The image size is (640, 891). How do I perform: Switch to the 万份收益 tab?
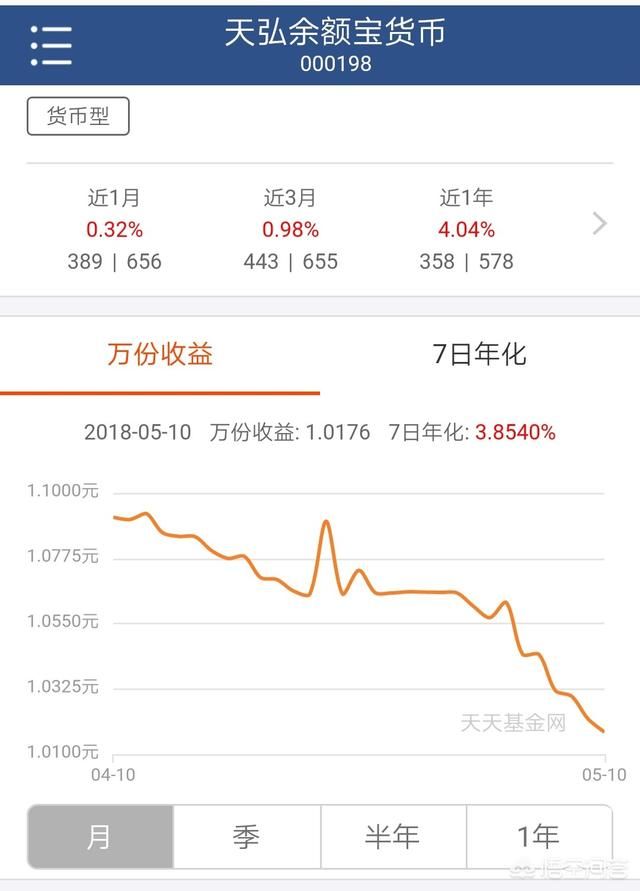tap(160, 354)
